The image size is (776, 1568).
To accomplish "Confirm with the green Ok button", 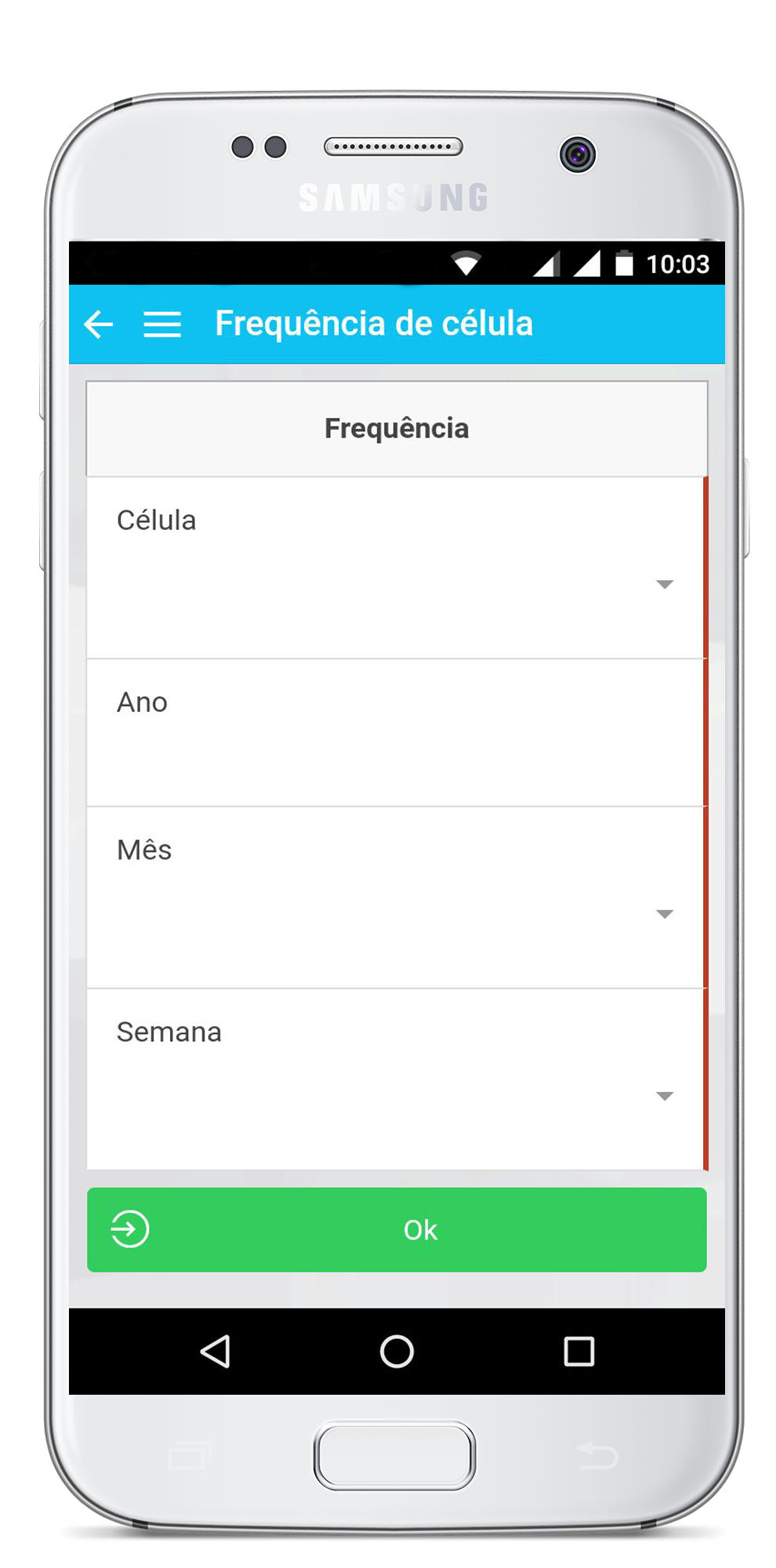I will (397, 1229).
